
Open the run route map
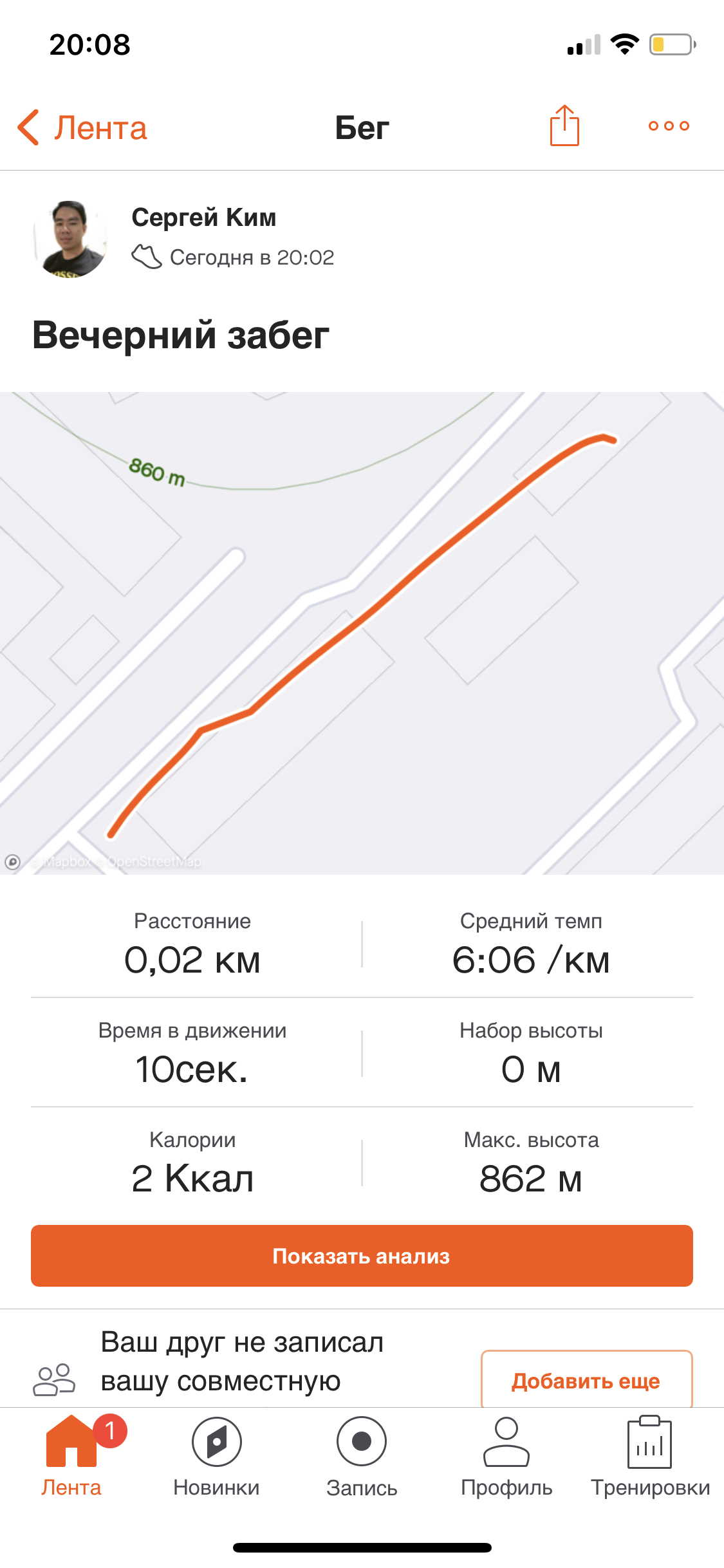click(x=362, y=633)
